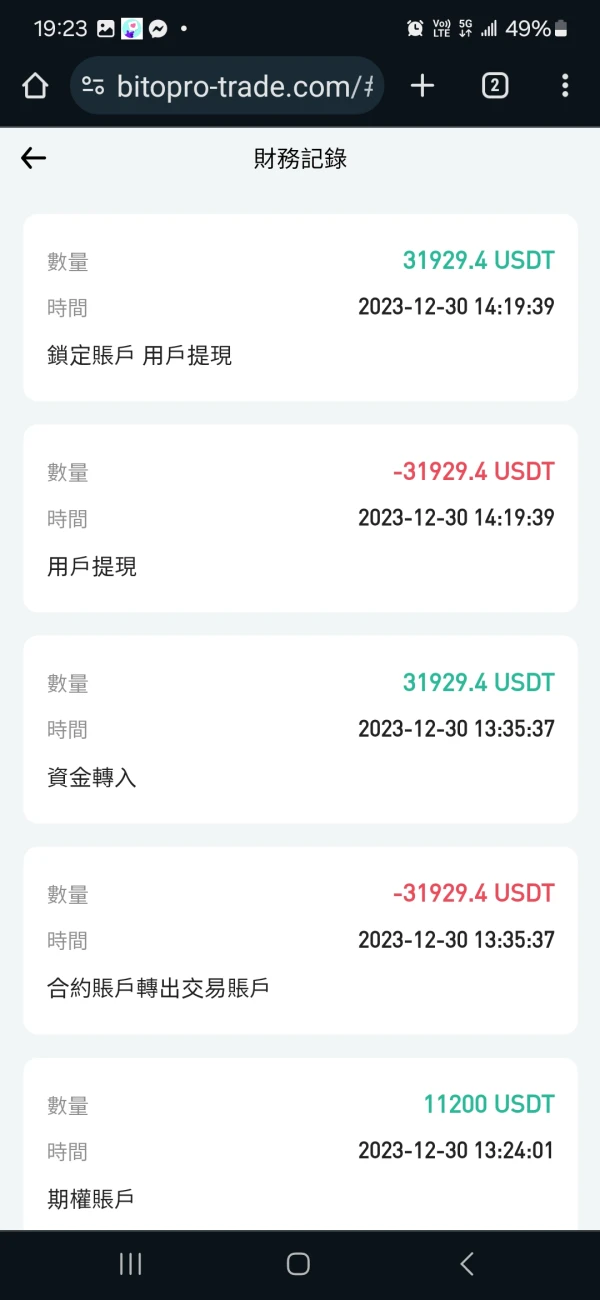Tap the system navigation back button
This screenshot has width=600, height=1300.
click(x=467, y=1264)
